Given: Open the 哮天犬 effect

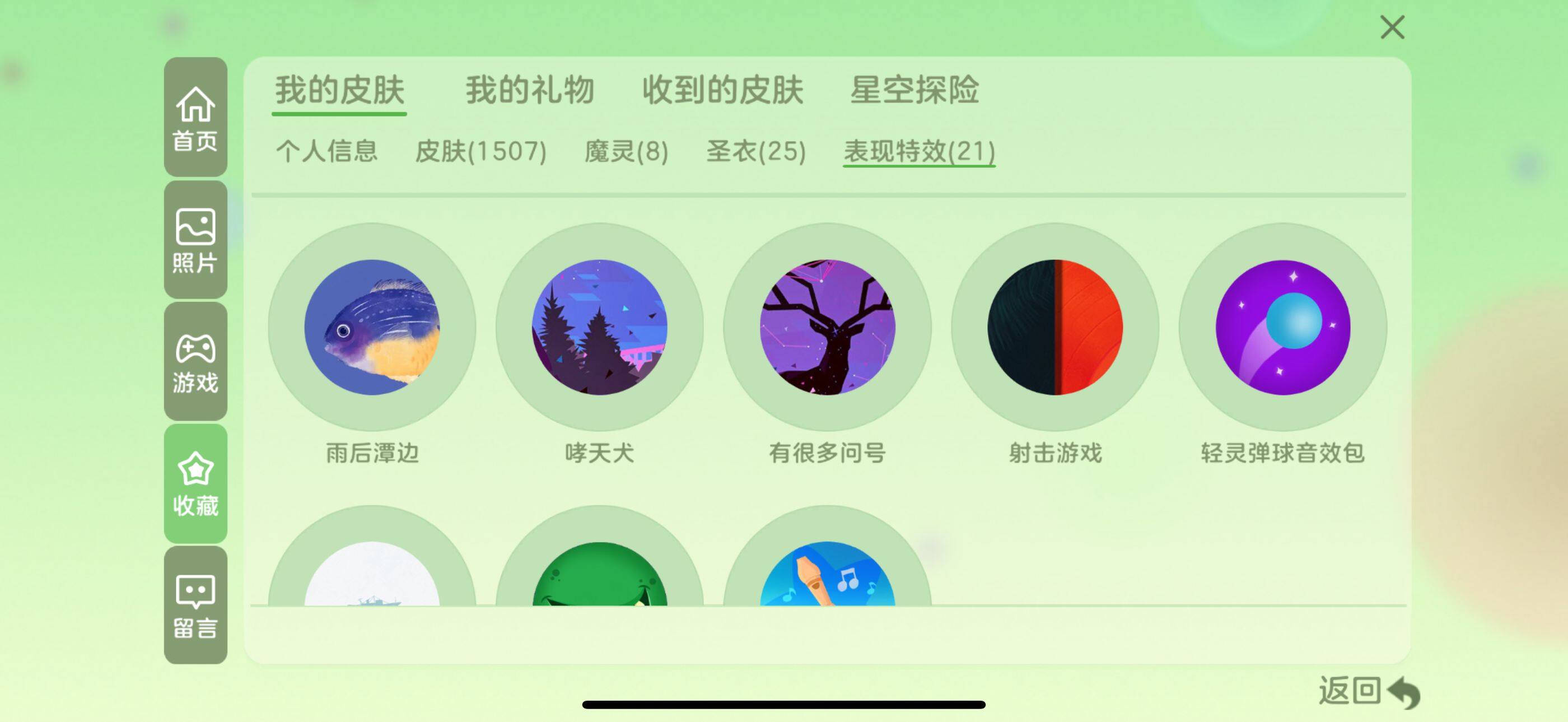Looking at the screenshot, I should point(600,328).
